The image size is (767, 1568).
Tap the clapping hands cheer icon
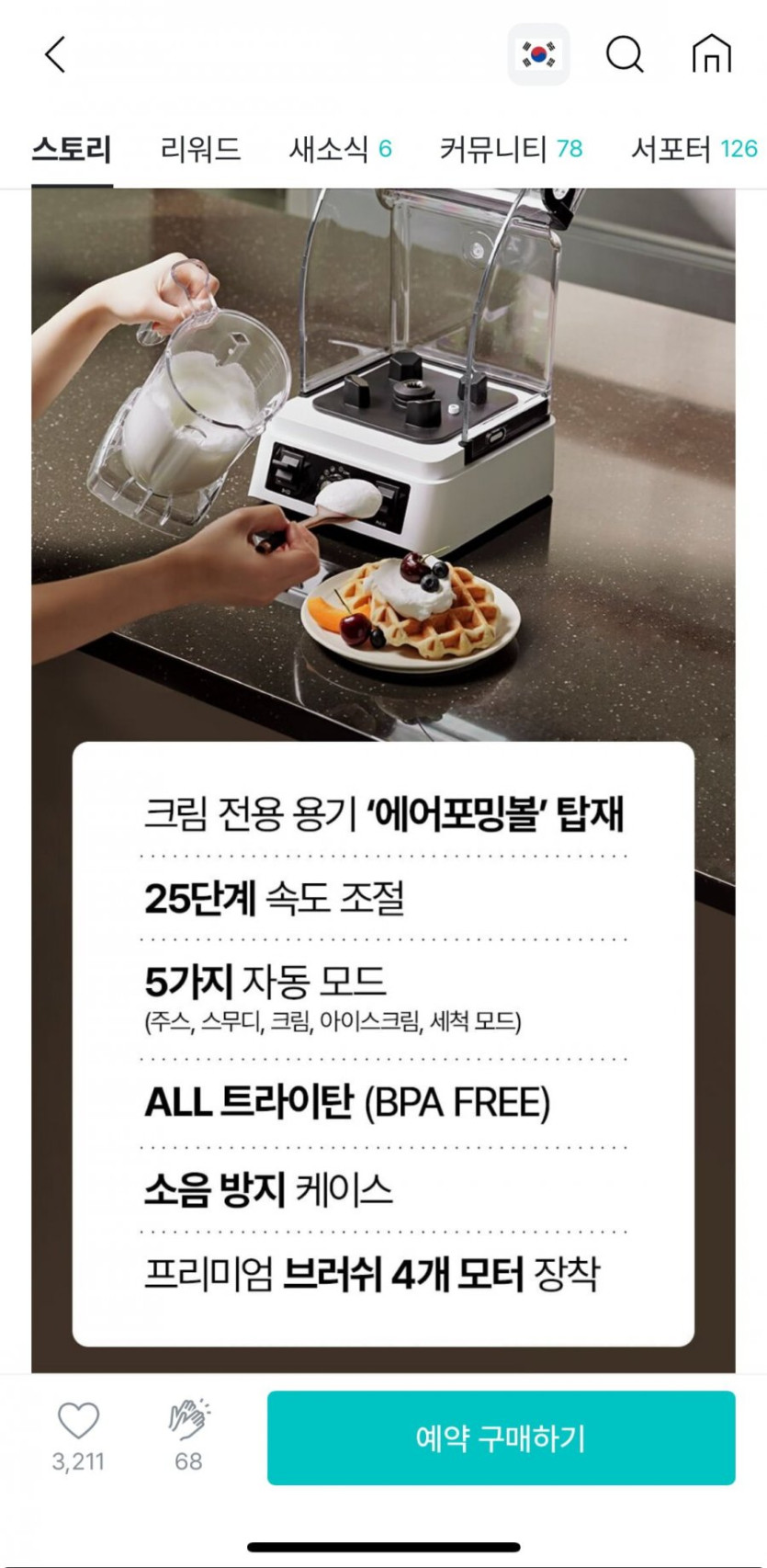(x=188, y=1421)
